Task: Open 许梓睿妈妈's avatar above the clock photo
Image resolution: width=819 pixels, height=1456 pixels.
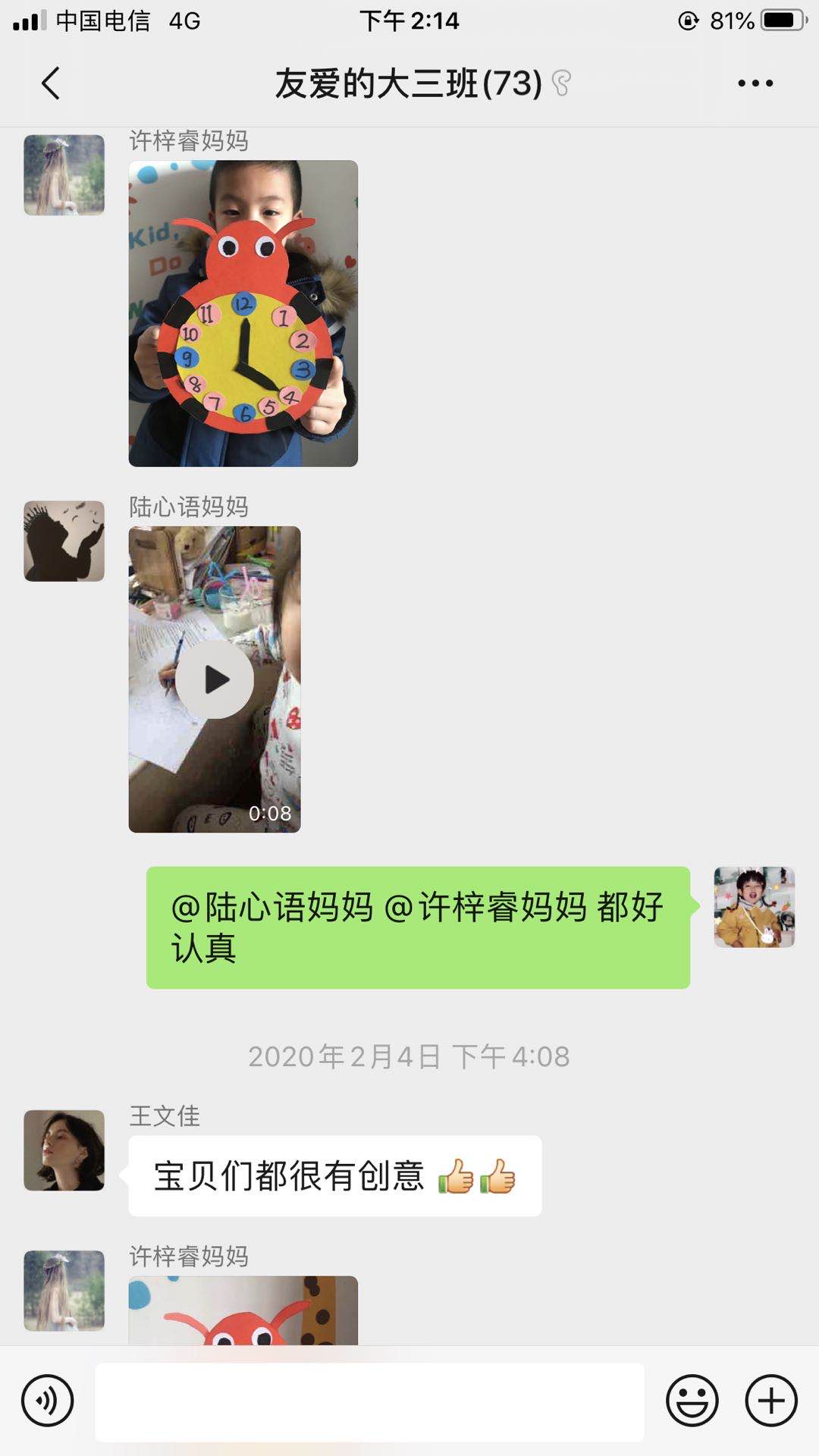Action: [64, 175]
